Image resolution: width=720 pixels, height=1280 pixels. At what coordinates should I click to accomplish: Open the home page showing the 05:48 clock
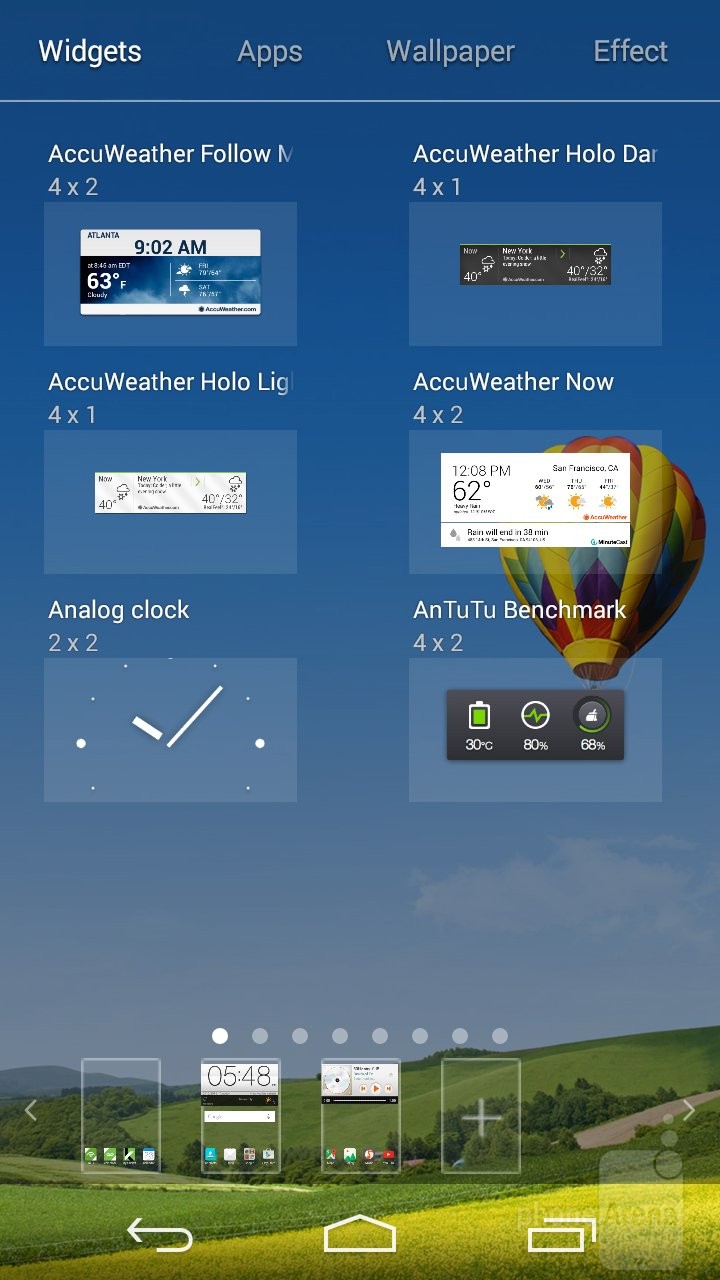coord(241,1116)
